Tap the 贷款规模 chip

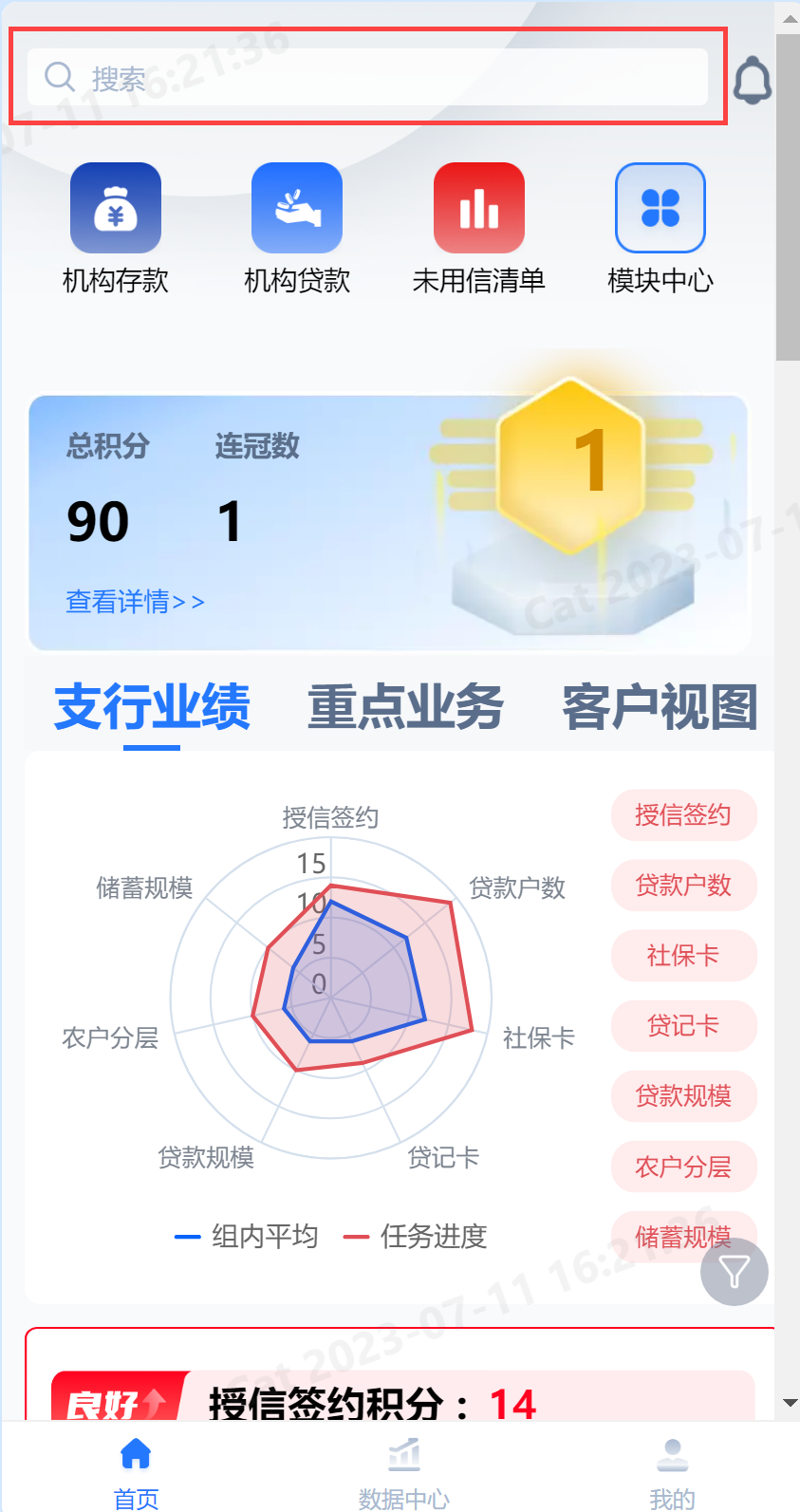coord(683,1095)
